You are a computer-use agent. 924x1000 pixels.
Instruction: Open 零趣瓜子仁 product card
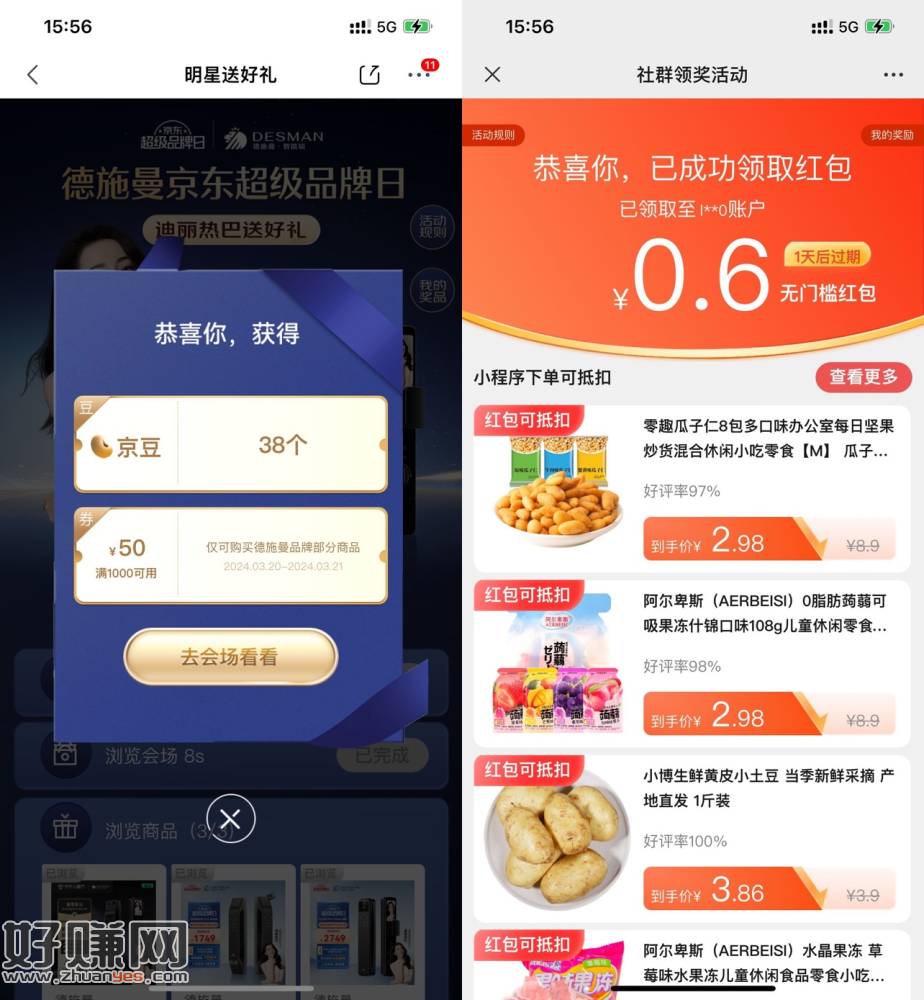[692, 488]
